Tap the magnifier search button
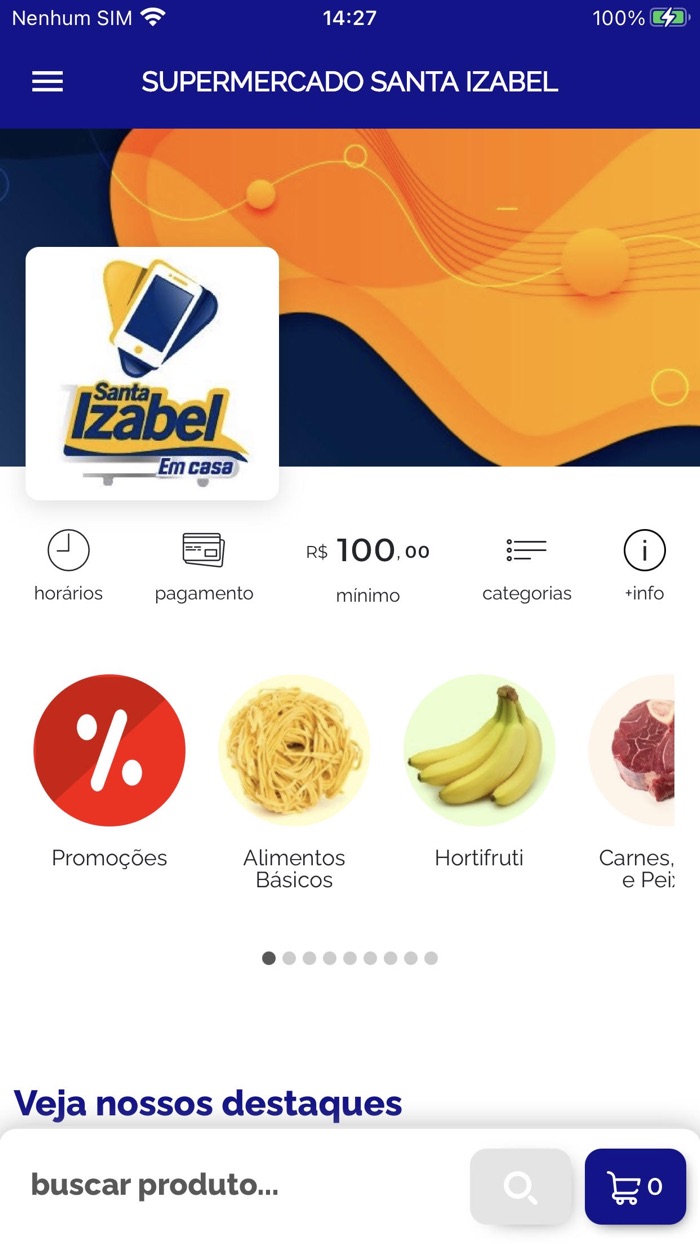Viewport: 700px width, 1244px height. point(521,1187)
